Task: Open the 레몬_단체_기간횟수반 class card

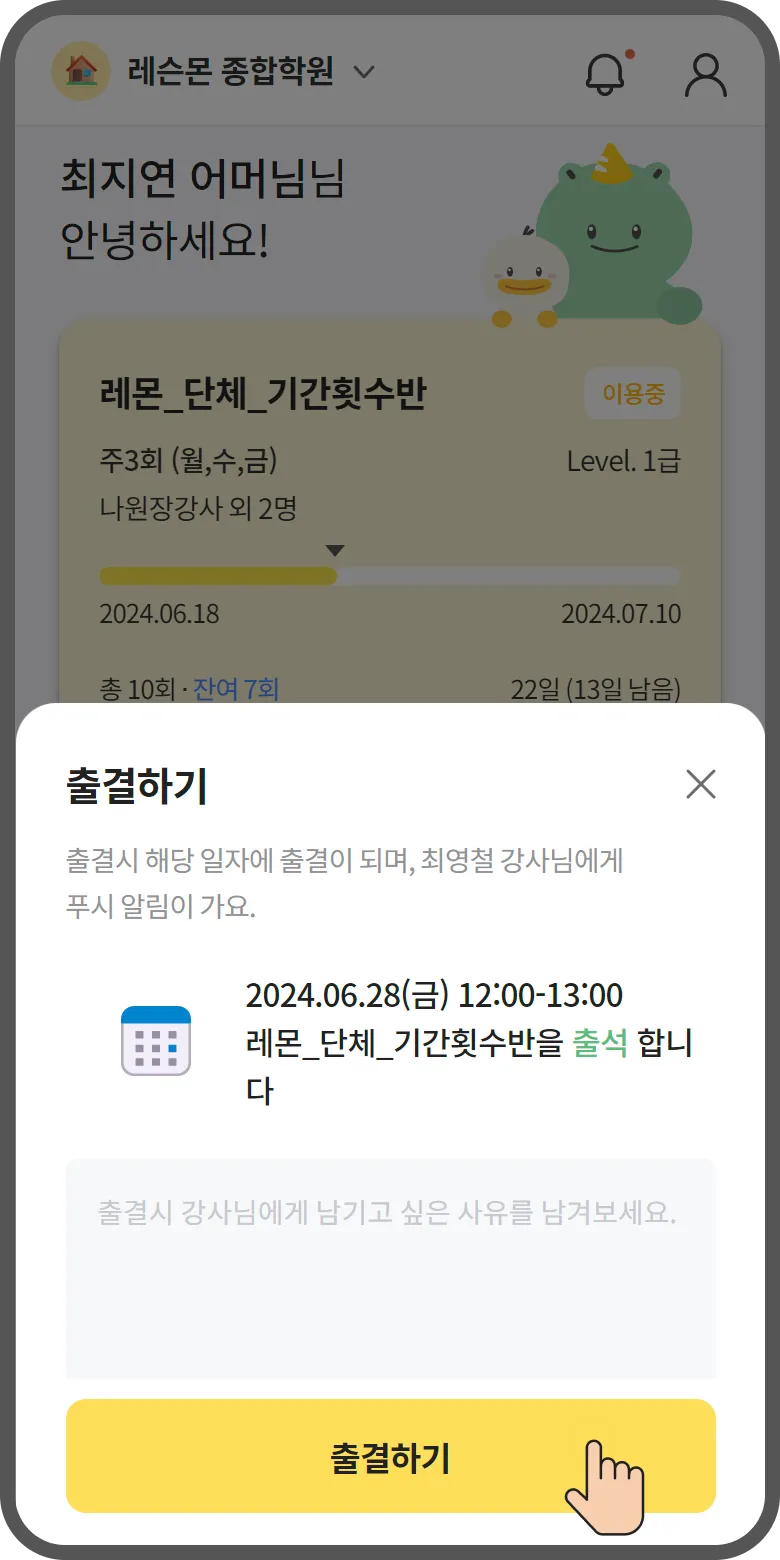Action: click(390, 500)
